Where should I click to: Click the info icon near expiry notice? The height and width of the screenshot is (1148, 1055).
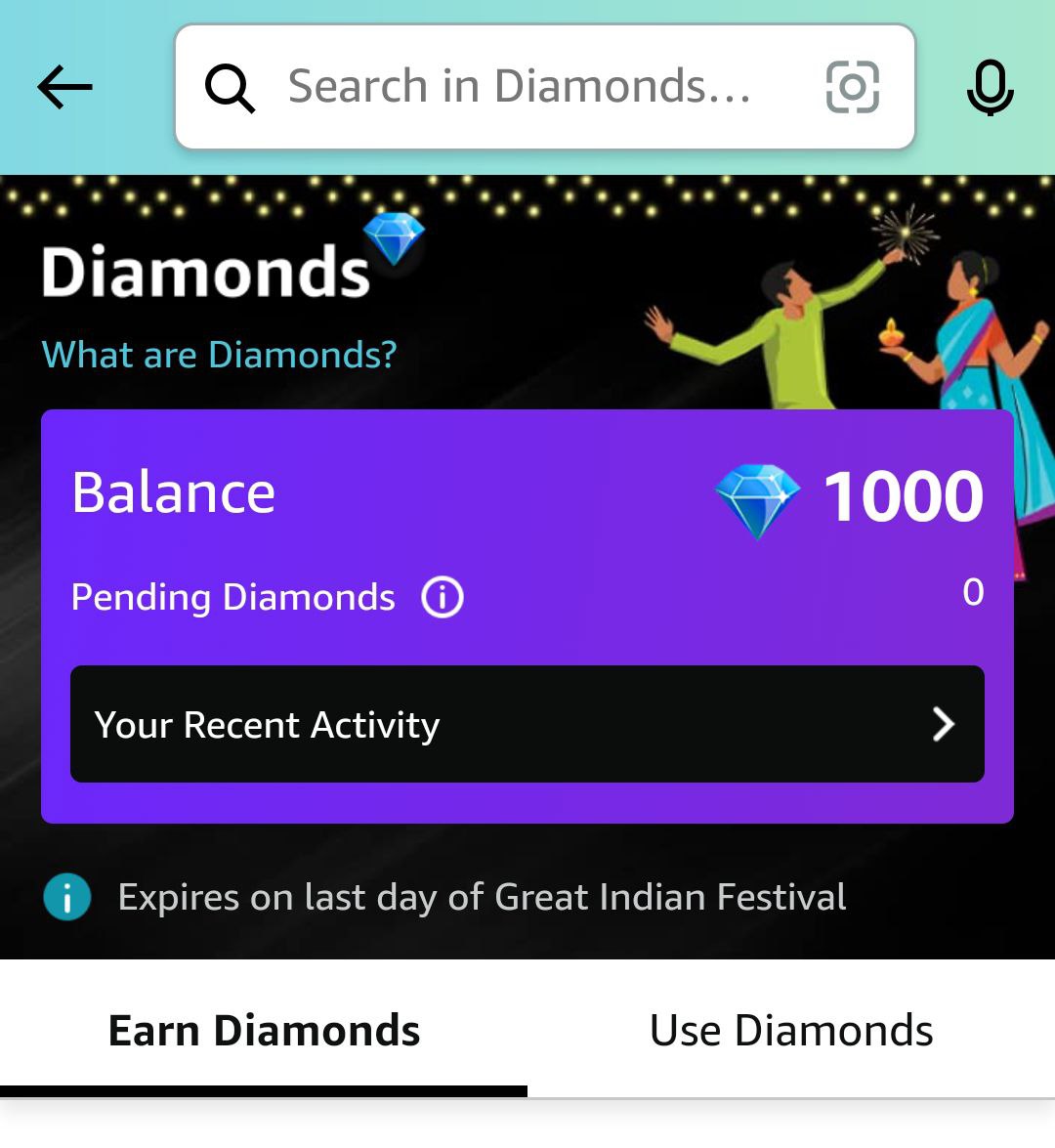[x=65, y=896]
